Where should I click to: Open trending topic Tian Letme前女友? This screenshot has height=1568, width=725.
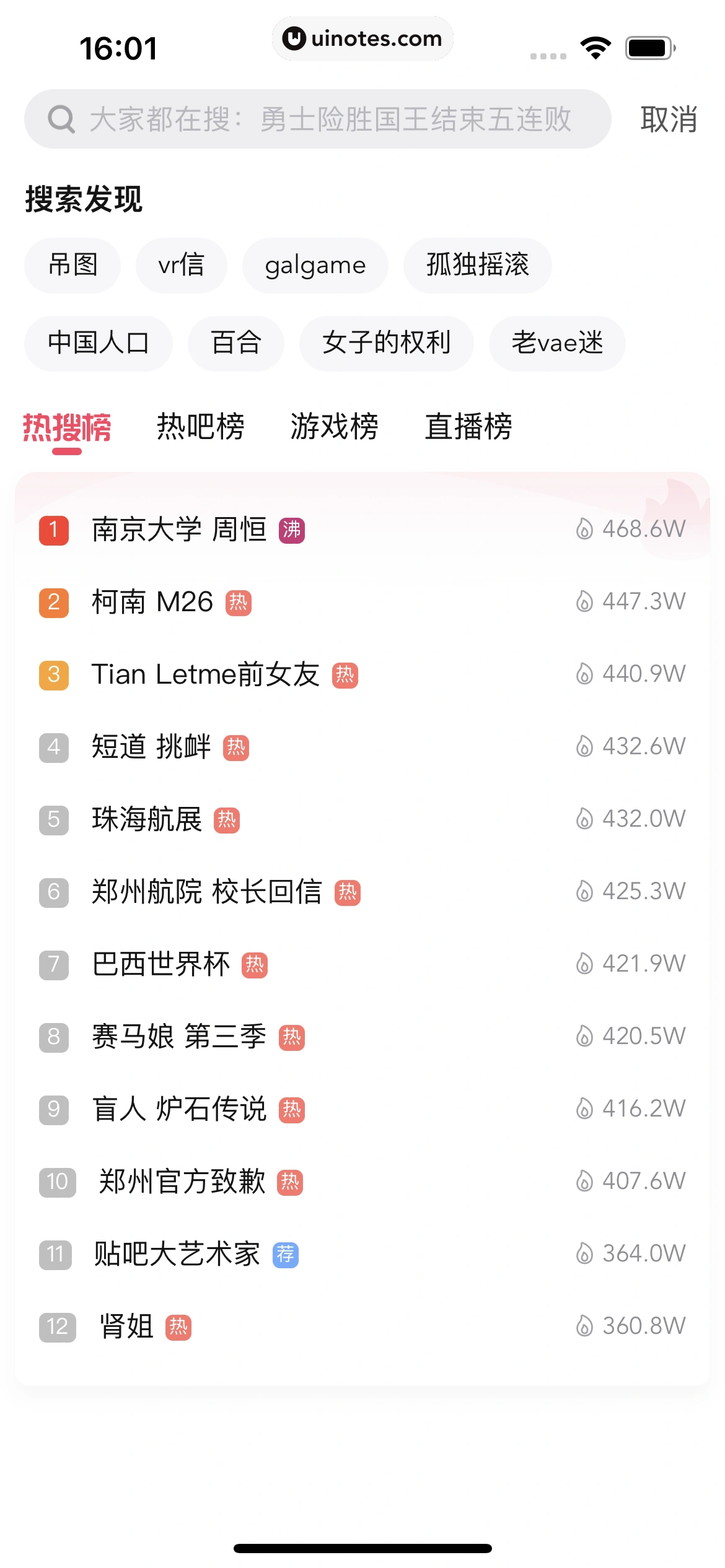[205, 674]
